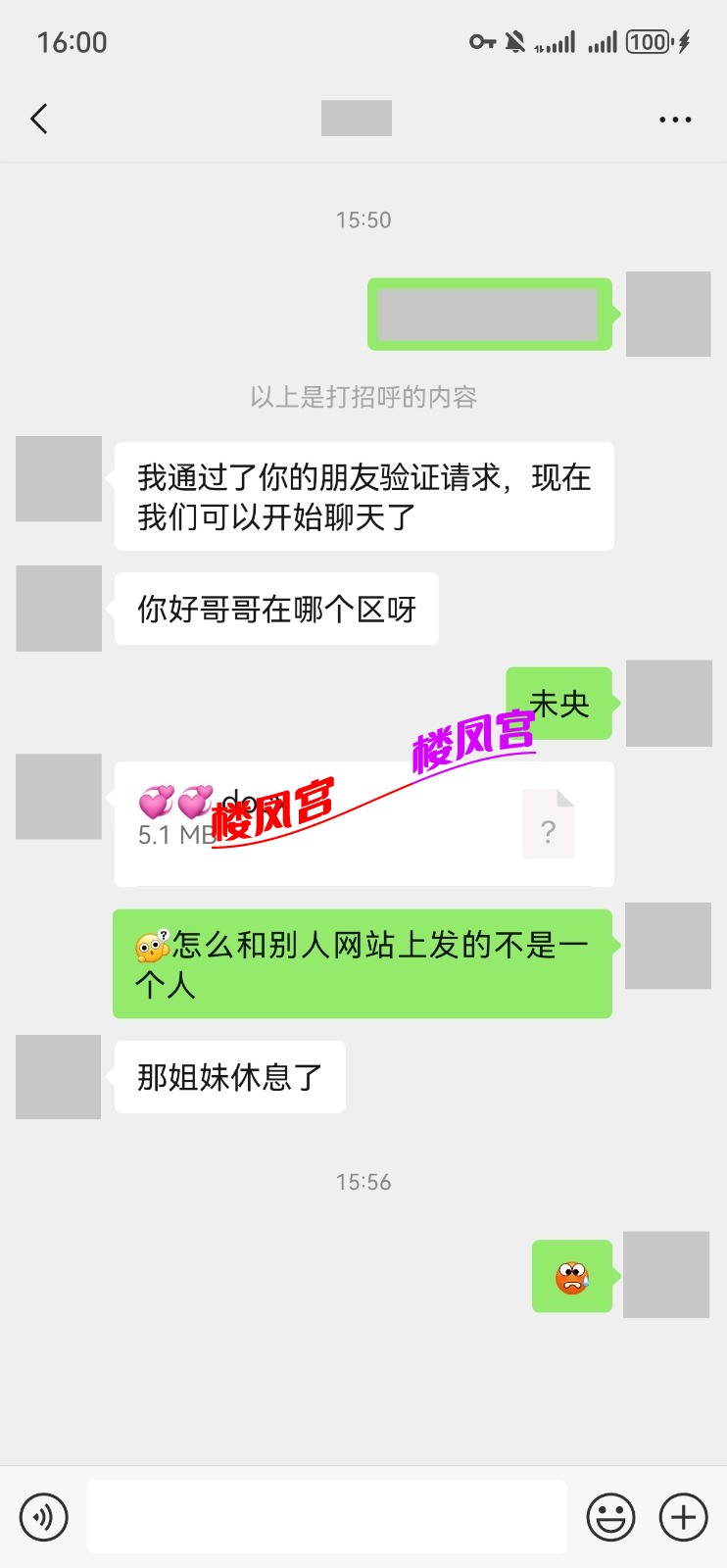Viewport: 727px width, 1568px height.
Task: Switch to voice message input
Action: 43,1517
